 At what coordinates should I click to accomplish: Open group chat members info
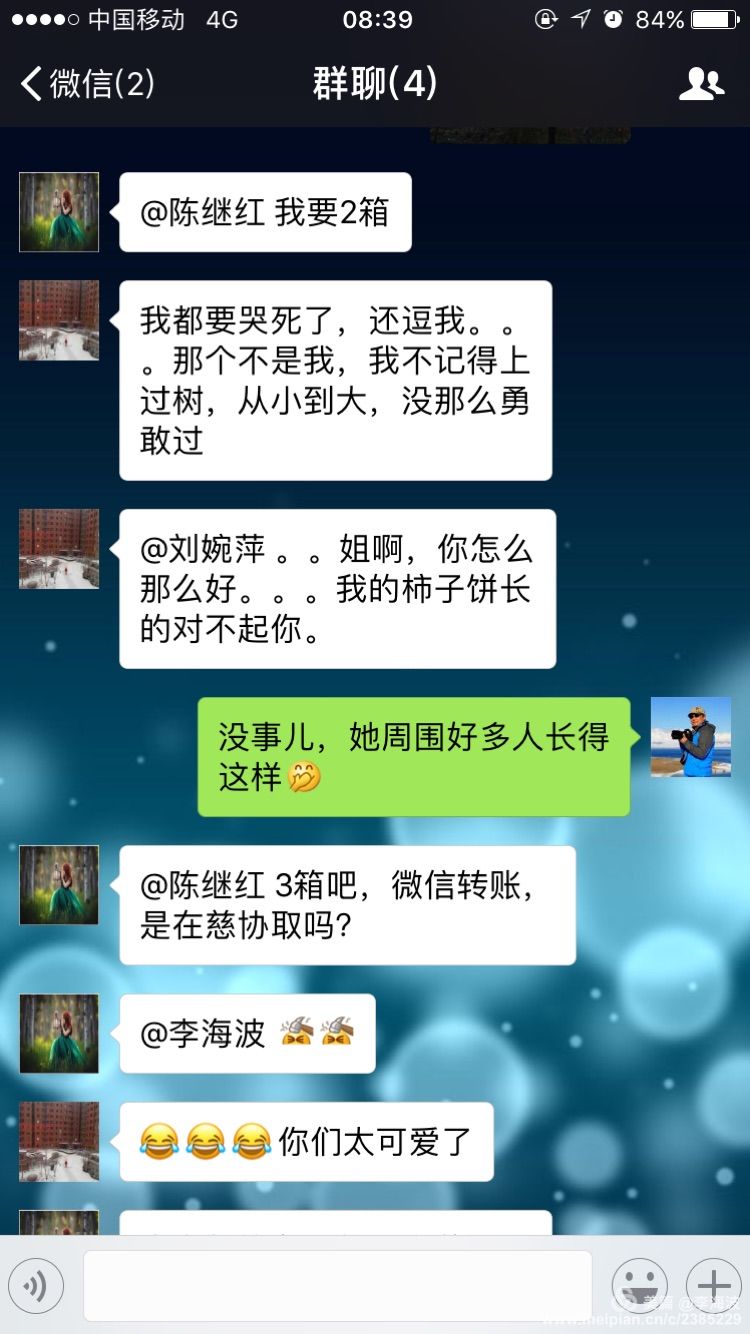pyautogui.click(x=701, y=85)
